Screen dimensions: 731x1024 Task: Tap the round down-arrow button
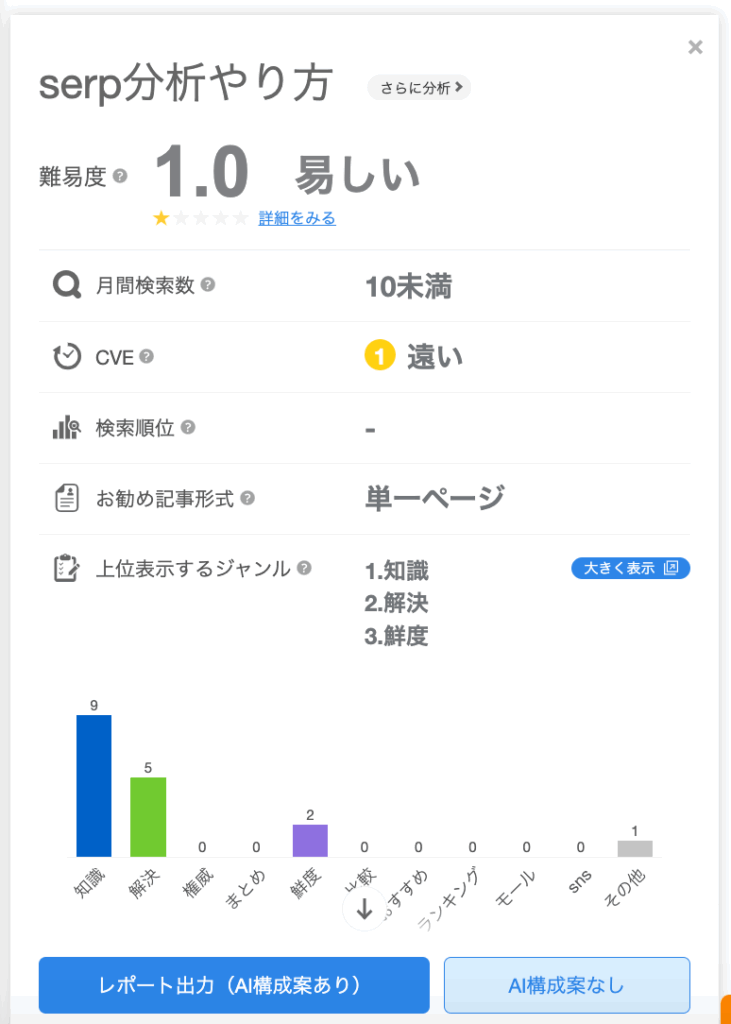364,909
